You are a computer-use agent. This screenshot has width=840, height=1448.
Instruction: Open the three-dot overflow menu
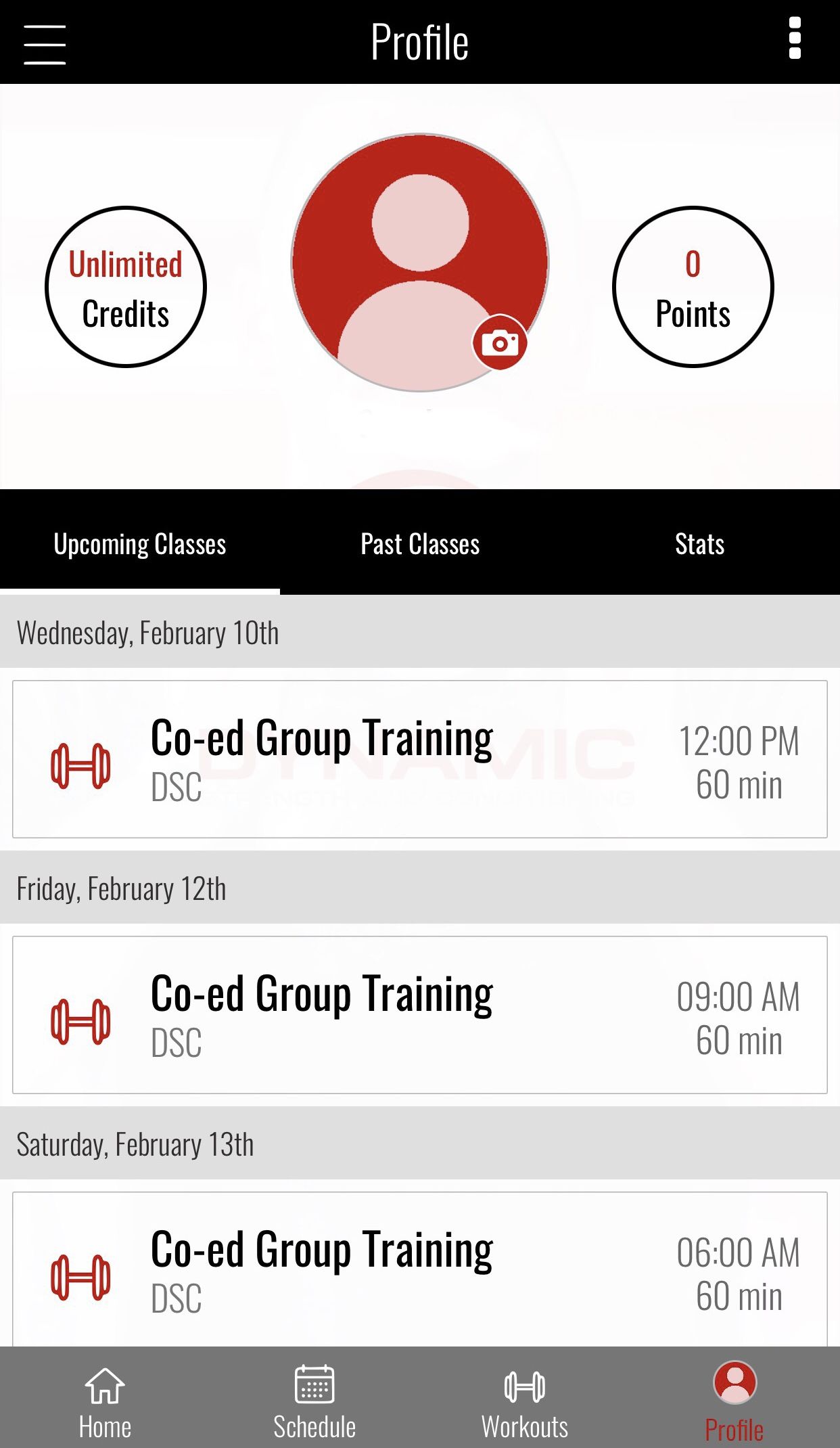pos(795,39)
